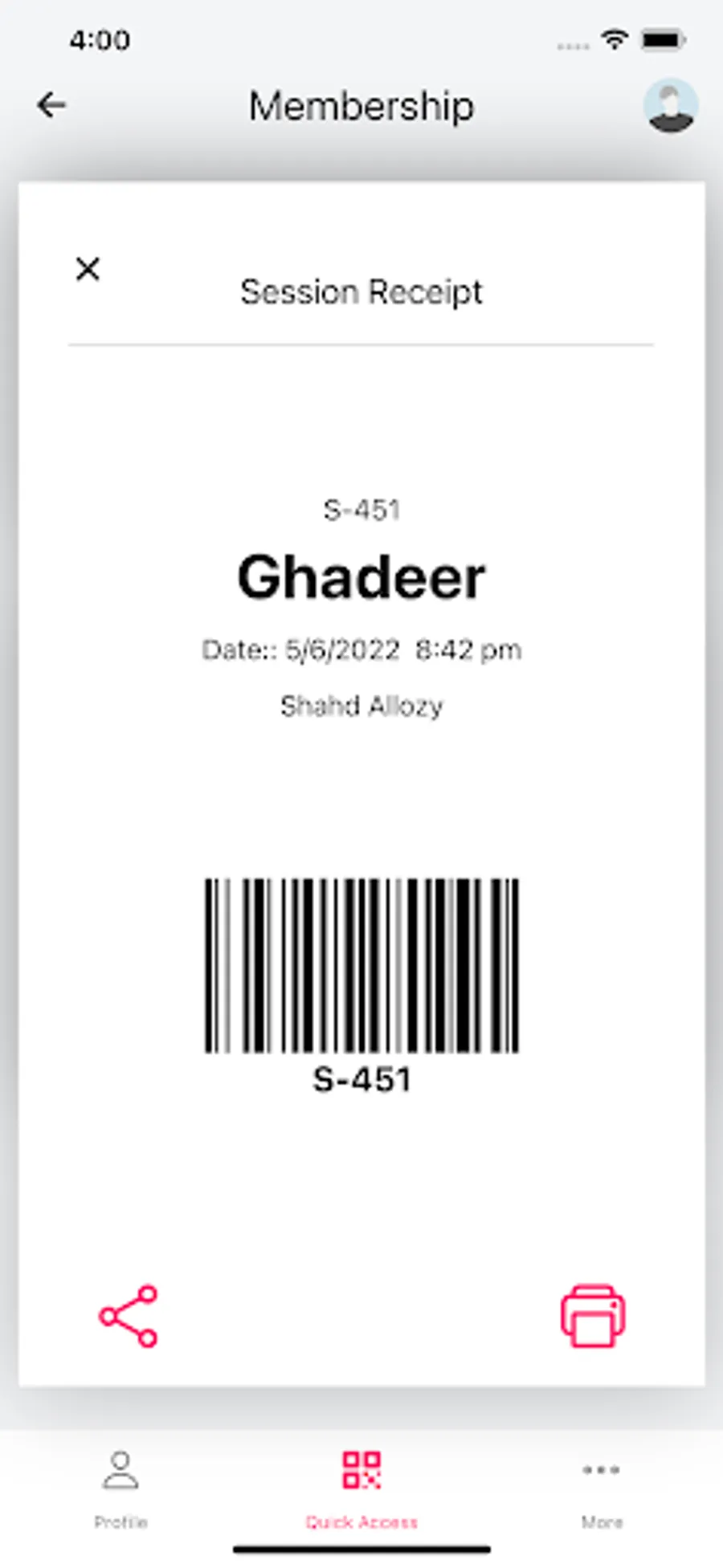The width and height of the screenshot is (723, 1568).
Task: Open the profile avatar in the header
Action: [670, 105]
